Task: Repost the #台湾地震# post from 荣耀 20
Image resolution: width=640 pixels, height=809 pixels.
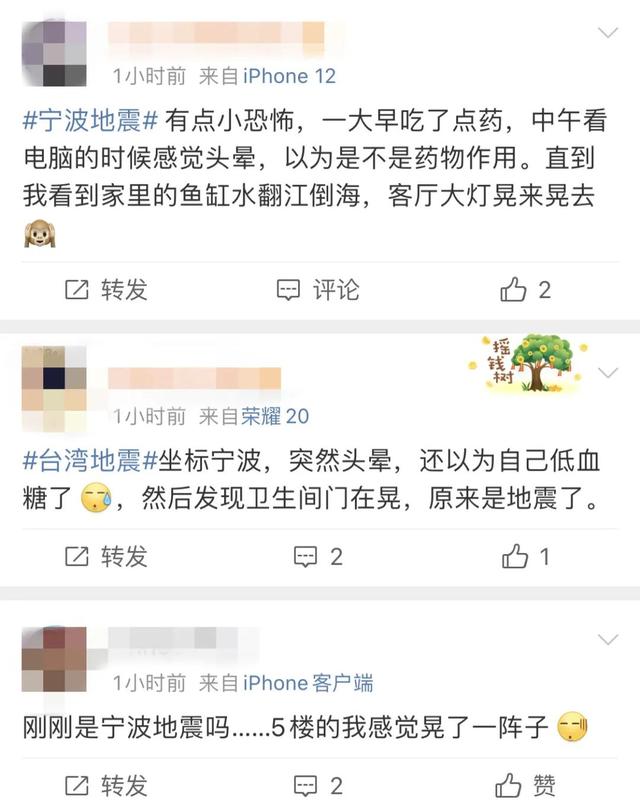Action: point(106,556)
